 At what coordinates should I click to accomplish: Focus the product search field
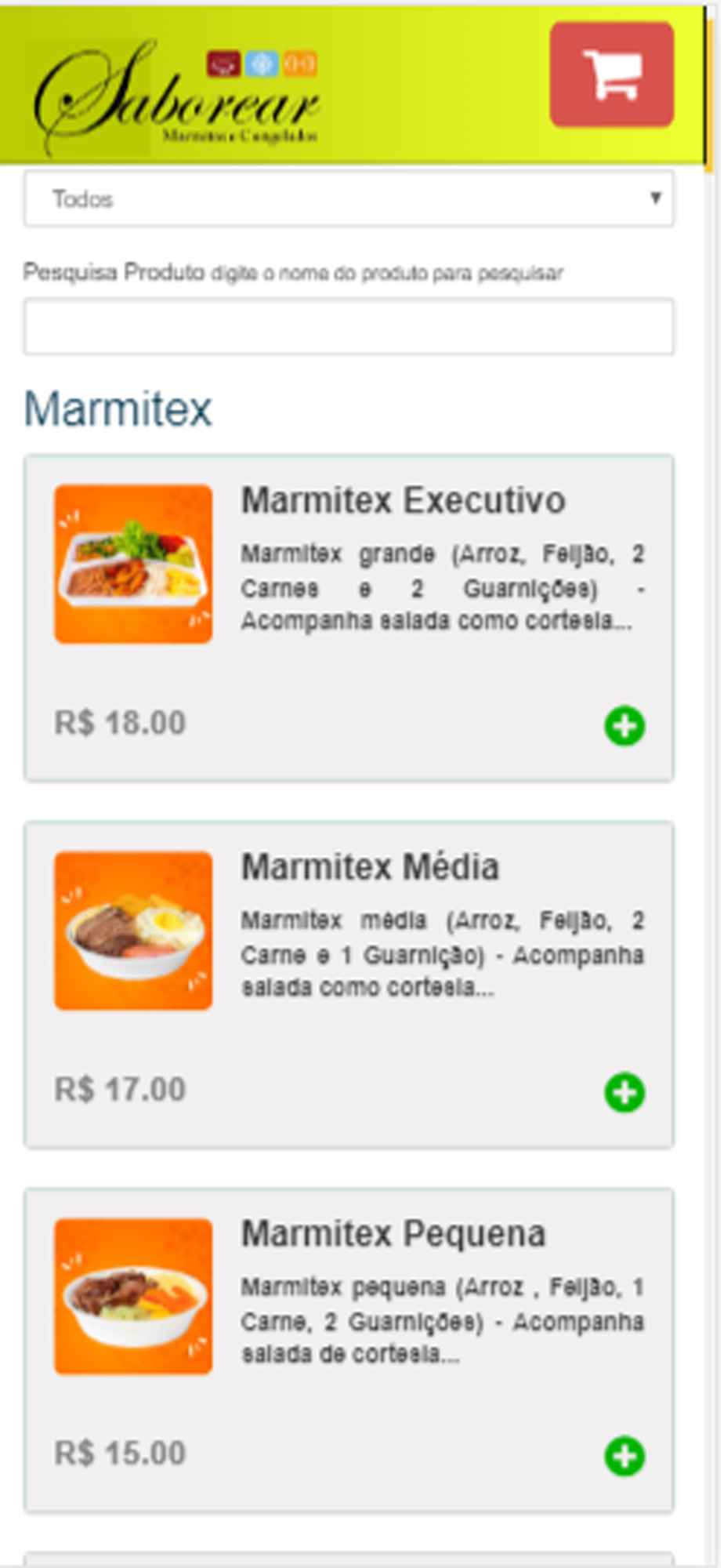(x=349, y=326)
